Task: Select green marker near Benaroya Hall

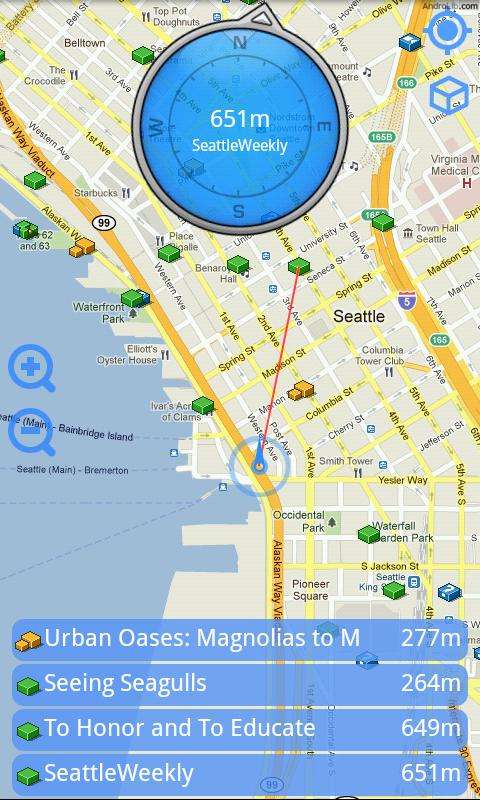Action: pyautogui.click(x=238, y=264)
